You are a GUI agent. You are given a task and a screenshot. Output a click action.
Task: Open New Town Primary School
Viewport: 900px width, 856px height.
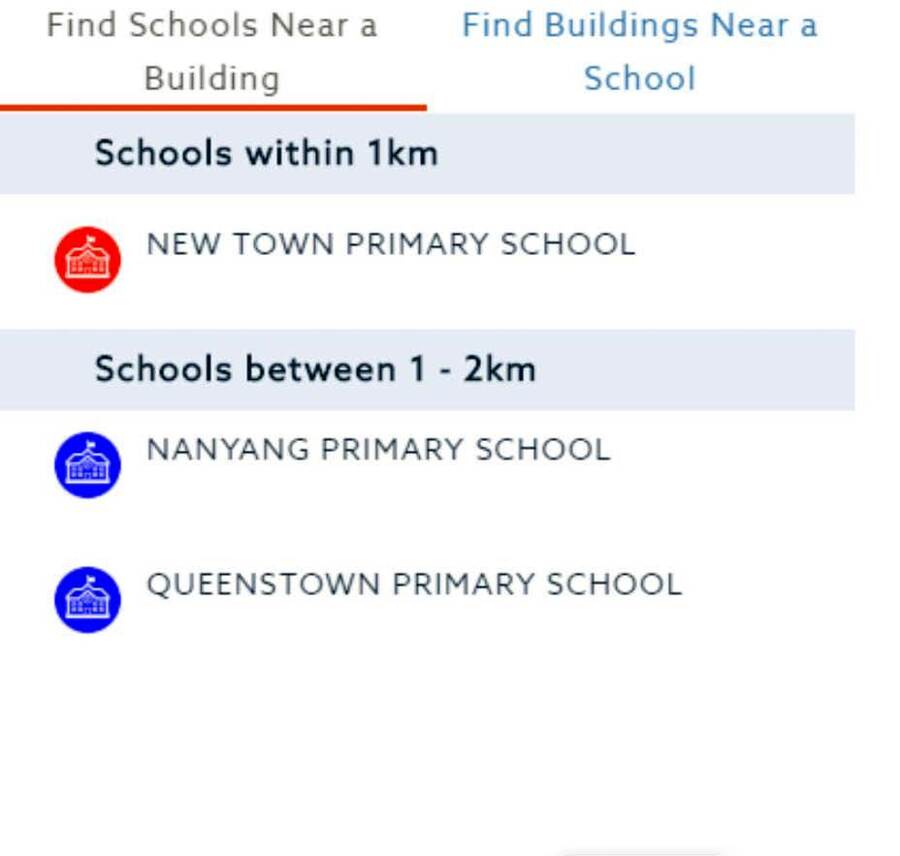tap(390, 245)
